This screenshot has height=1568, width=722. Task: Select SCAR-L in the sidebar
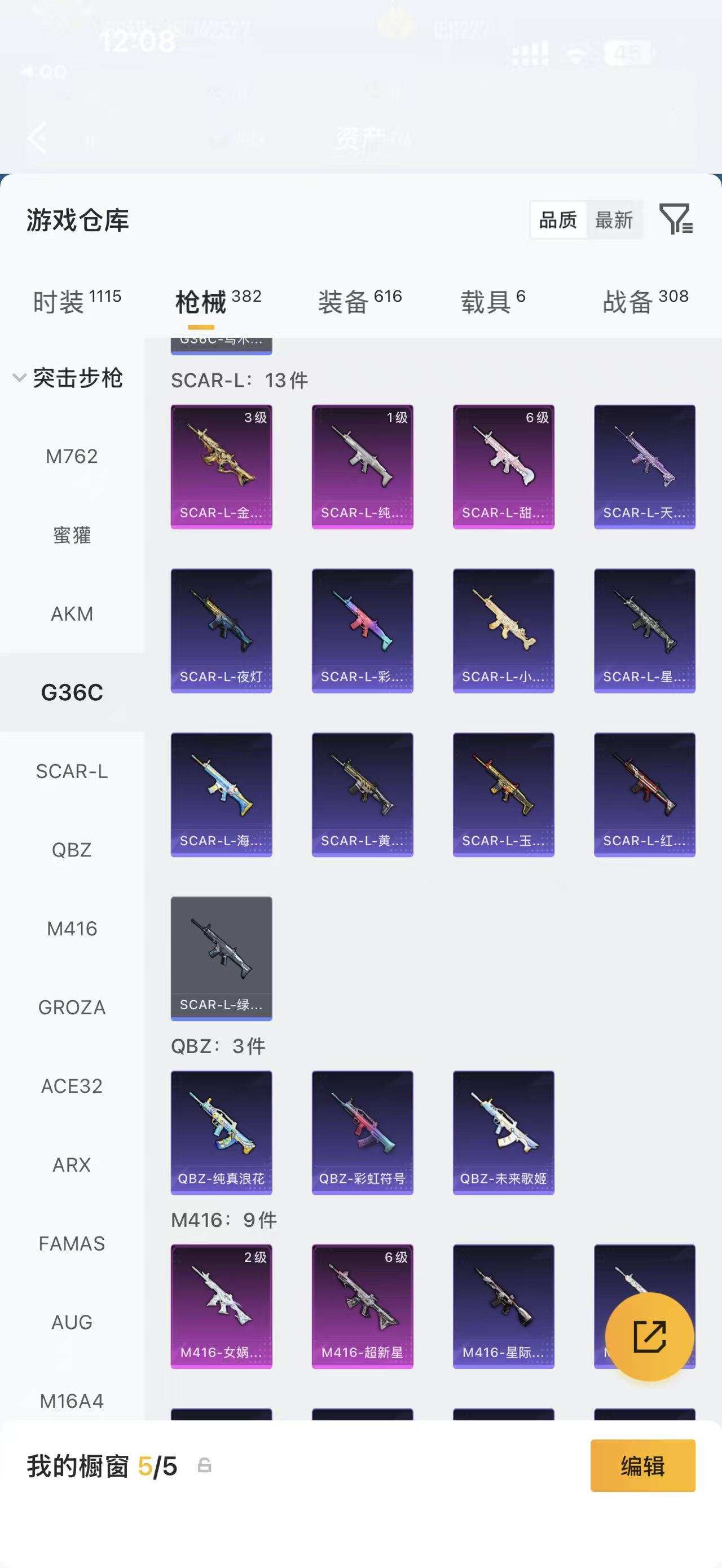pyautogui.click(x=72, y=771)
